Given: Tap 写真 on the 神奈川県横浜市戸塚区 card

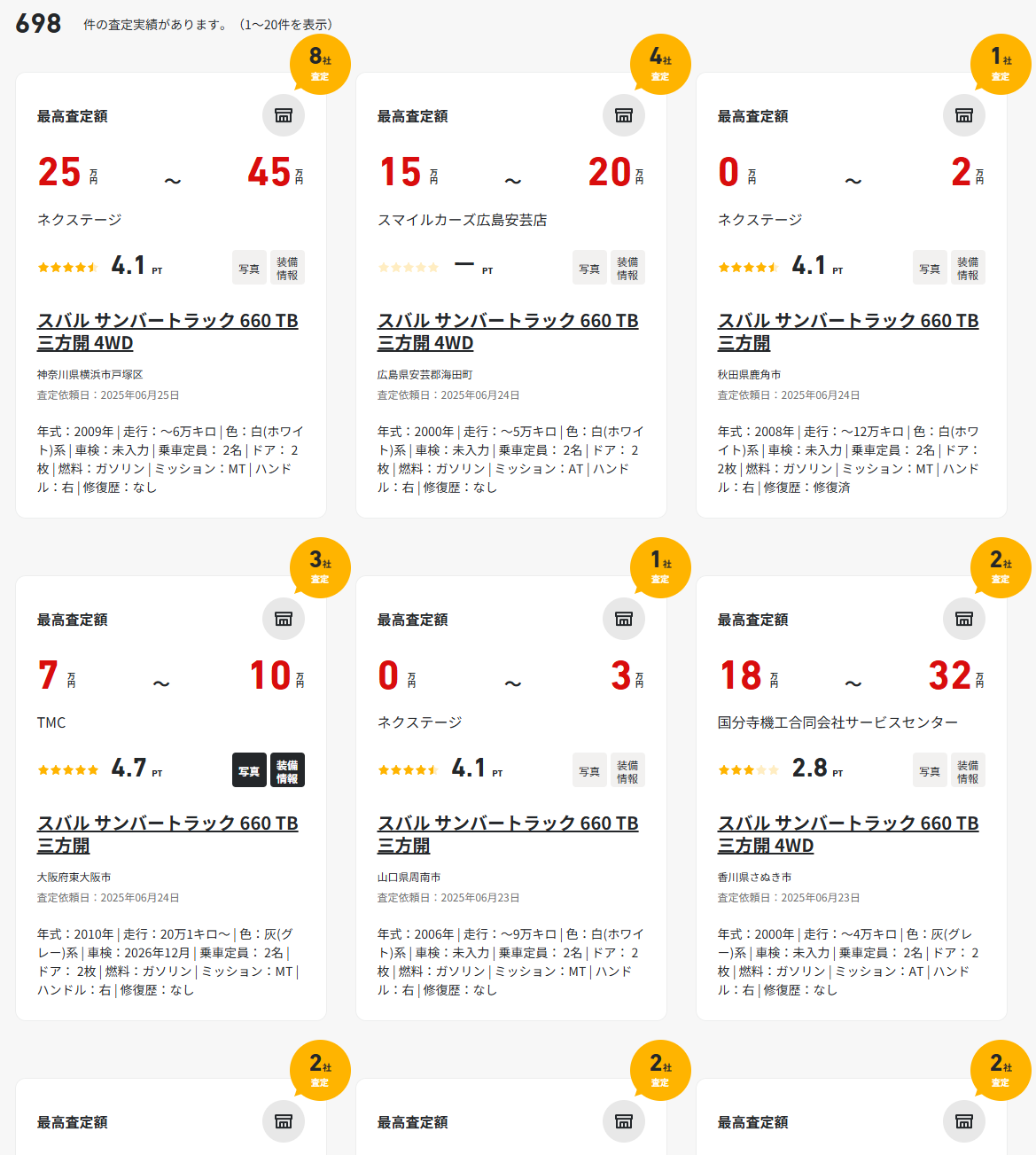Looking at the screenshot, I should (249, 268).
